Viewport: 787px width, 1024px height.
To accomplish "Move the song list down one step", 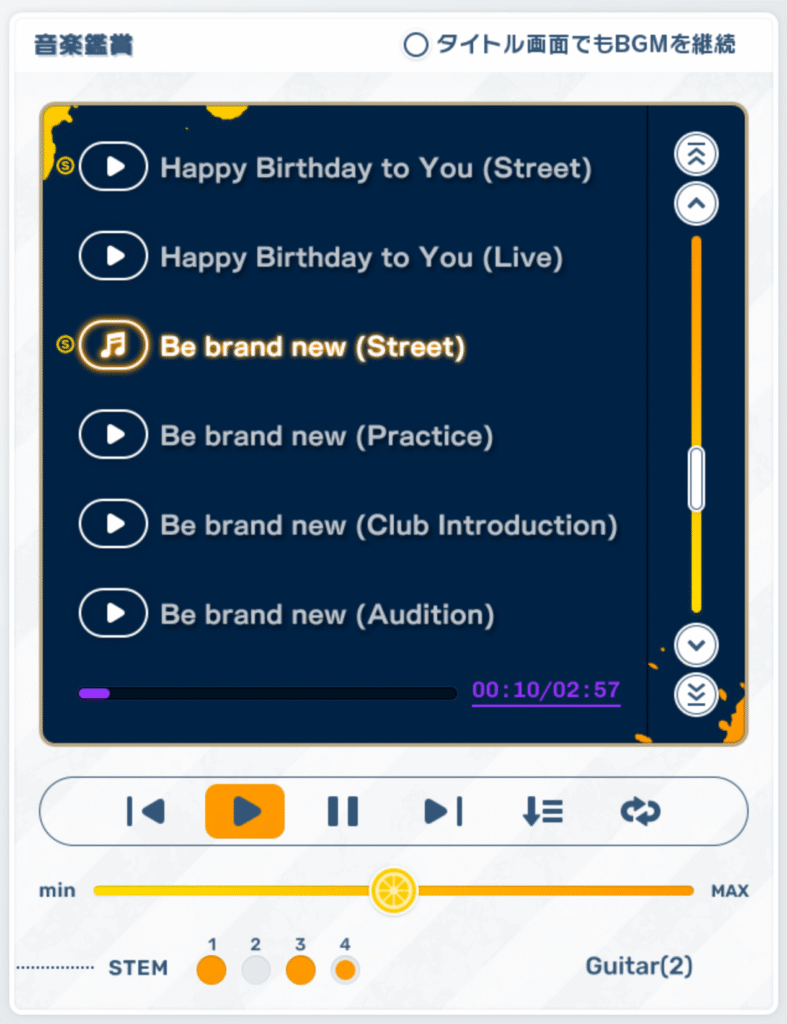I will [x=696, y=644].
